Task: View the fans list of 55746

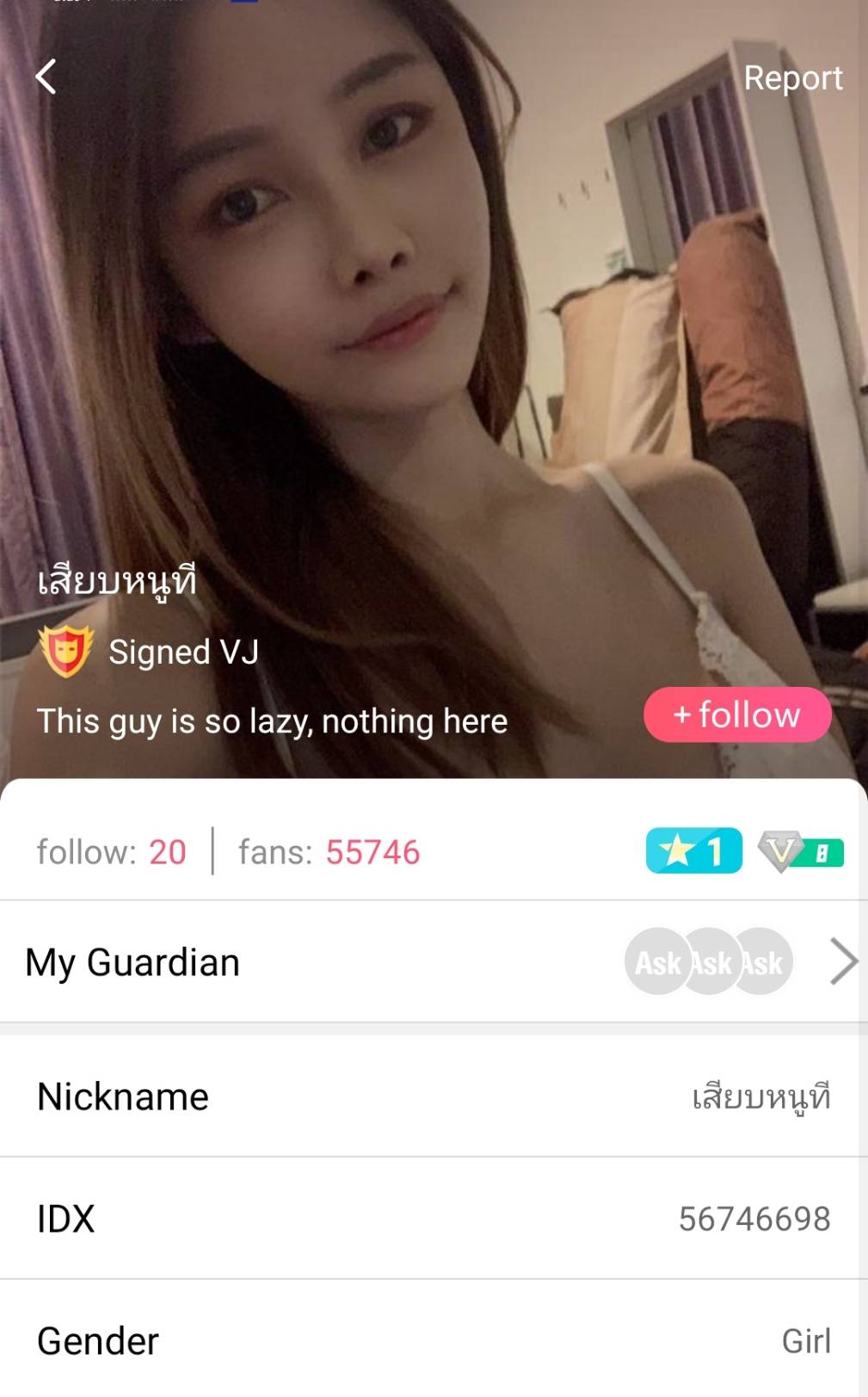Action: [x=329, y=852]
